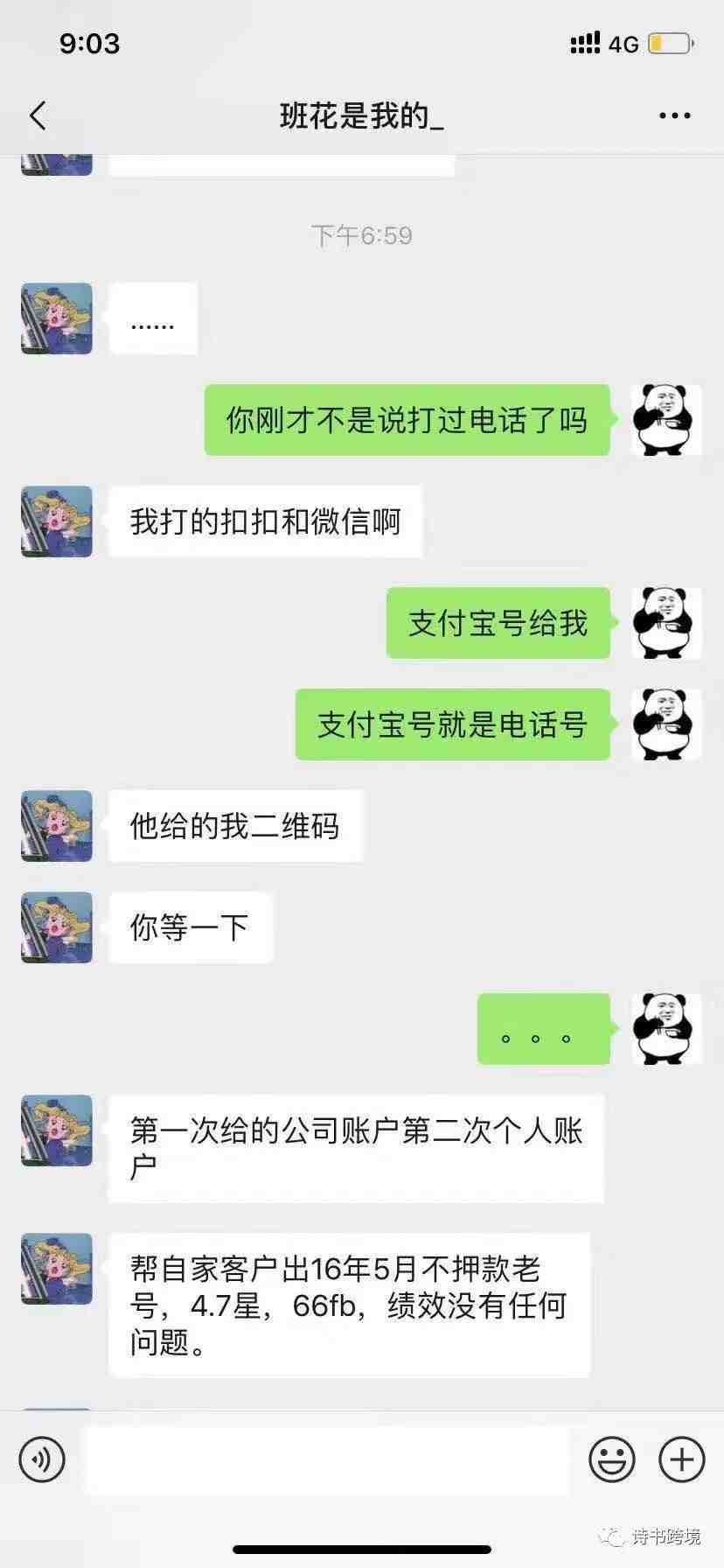724x1568 pixels.
Task: Open the plus attachments menu
Action: (681, 1459)
